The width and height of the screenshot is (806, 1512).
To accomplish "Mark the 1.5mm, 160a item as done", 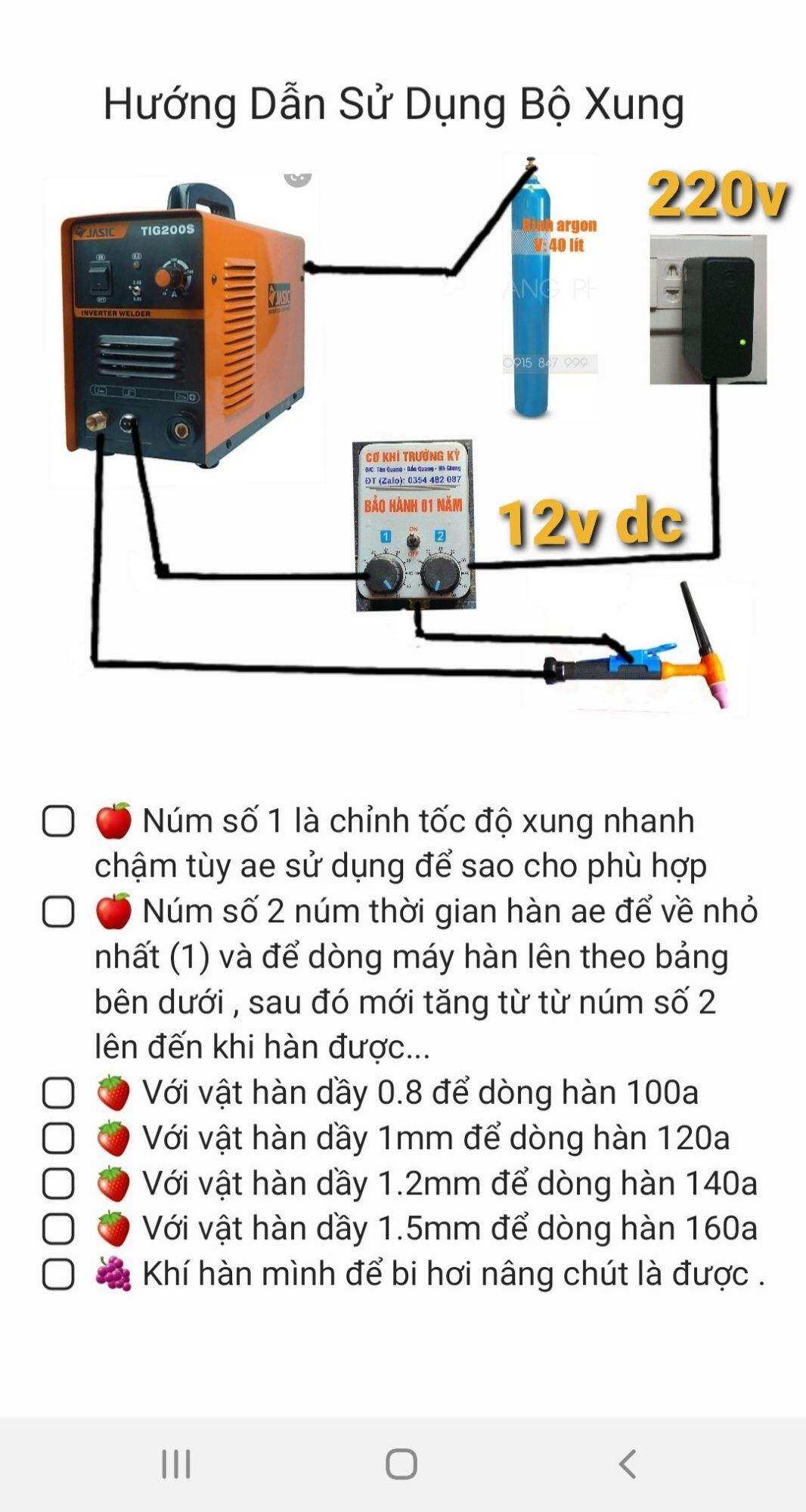I will click(x=58, y=1229).
